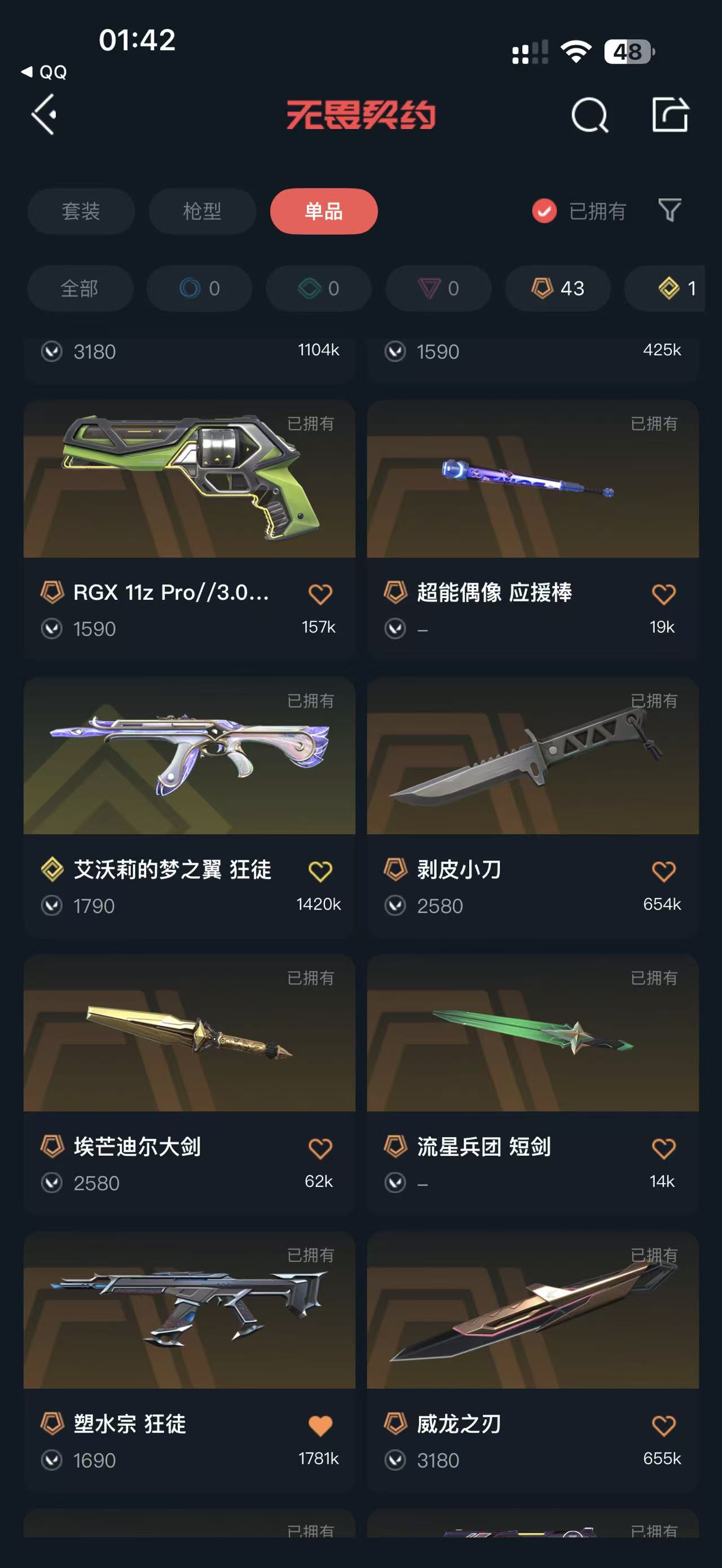722x1568 pixels.
Task: Favorite the 流星兵团 短剑 skin
Action: pyautogui.click(x=663, y=1148)
